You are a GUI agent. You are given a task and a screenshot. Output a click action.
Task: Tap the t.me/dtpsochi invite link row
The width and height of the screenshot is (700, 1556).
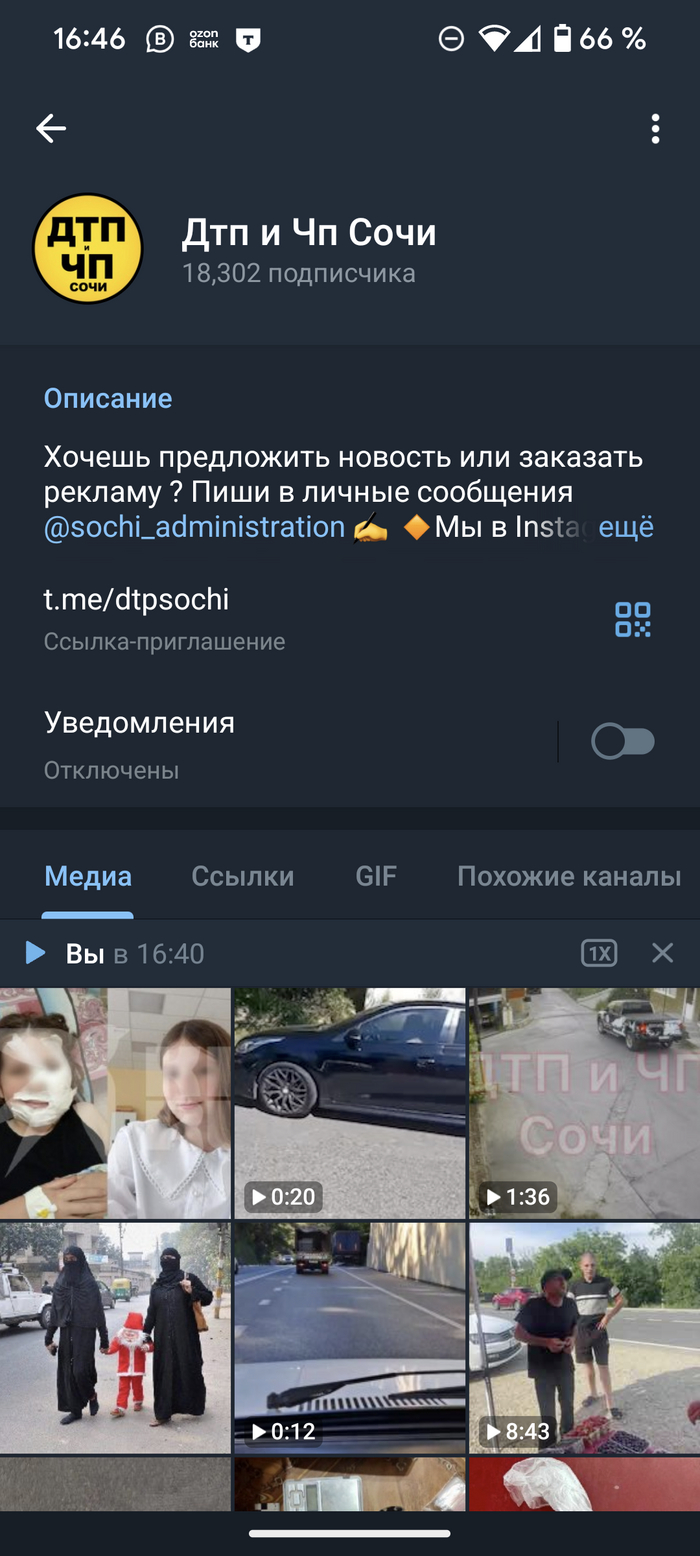pos(137,616)
